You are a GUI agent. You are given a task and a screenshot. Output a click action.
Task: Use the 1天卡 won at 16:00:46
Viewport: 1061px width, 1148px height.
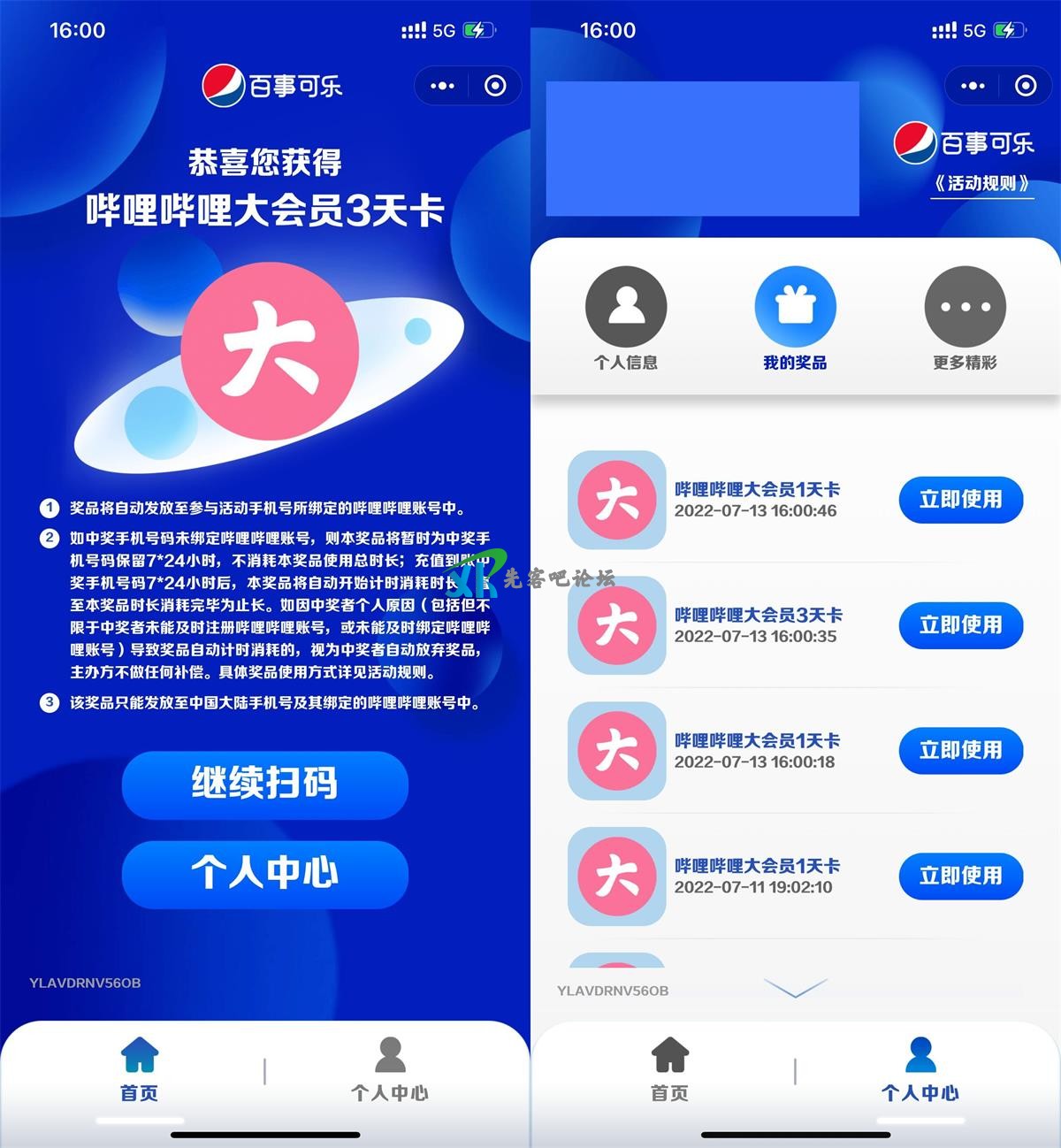point(960,500)
